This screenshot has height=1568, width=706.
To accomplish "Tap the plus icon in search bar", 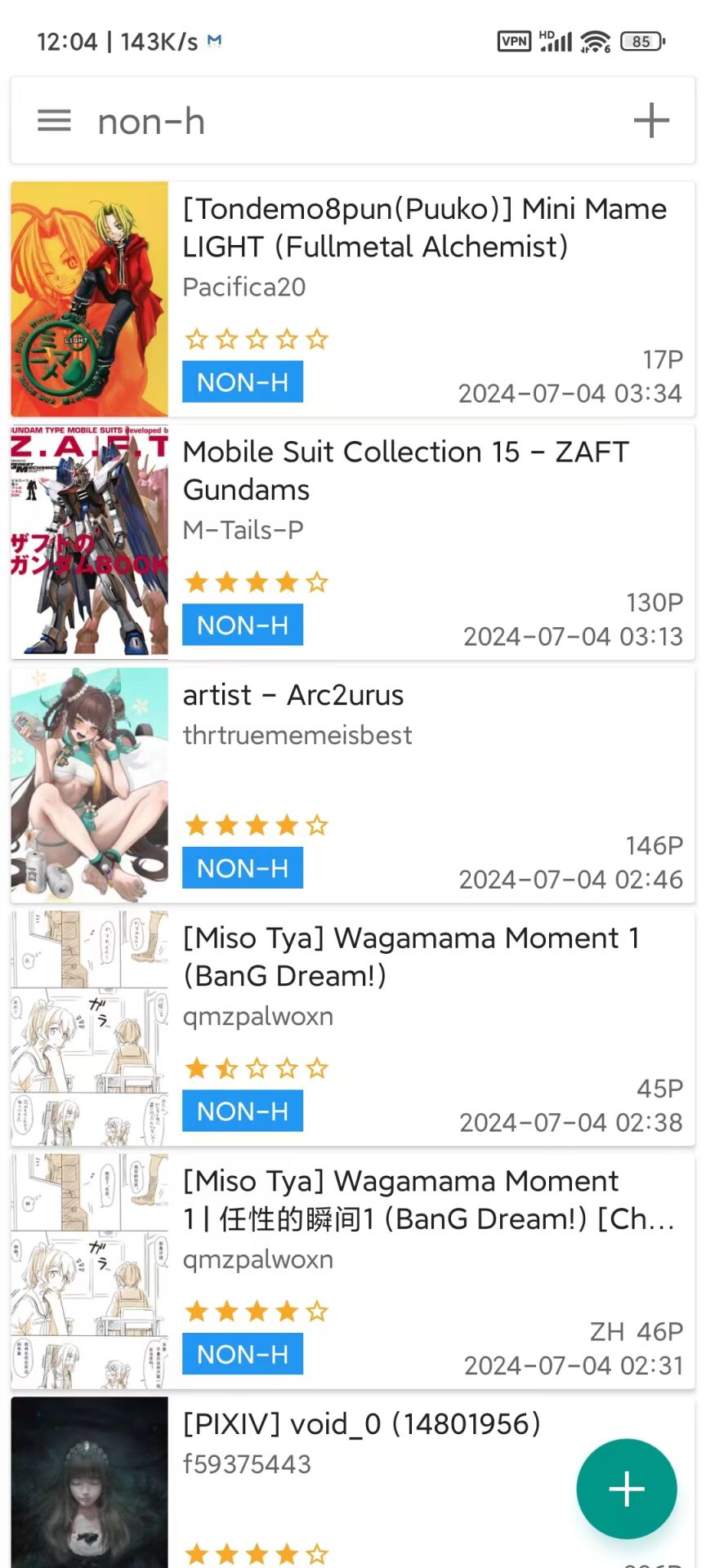I will [651, 121].
